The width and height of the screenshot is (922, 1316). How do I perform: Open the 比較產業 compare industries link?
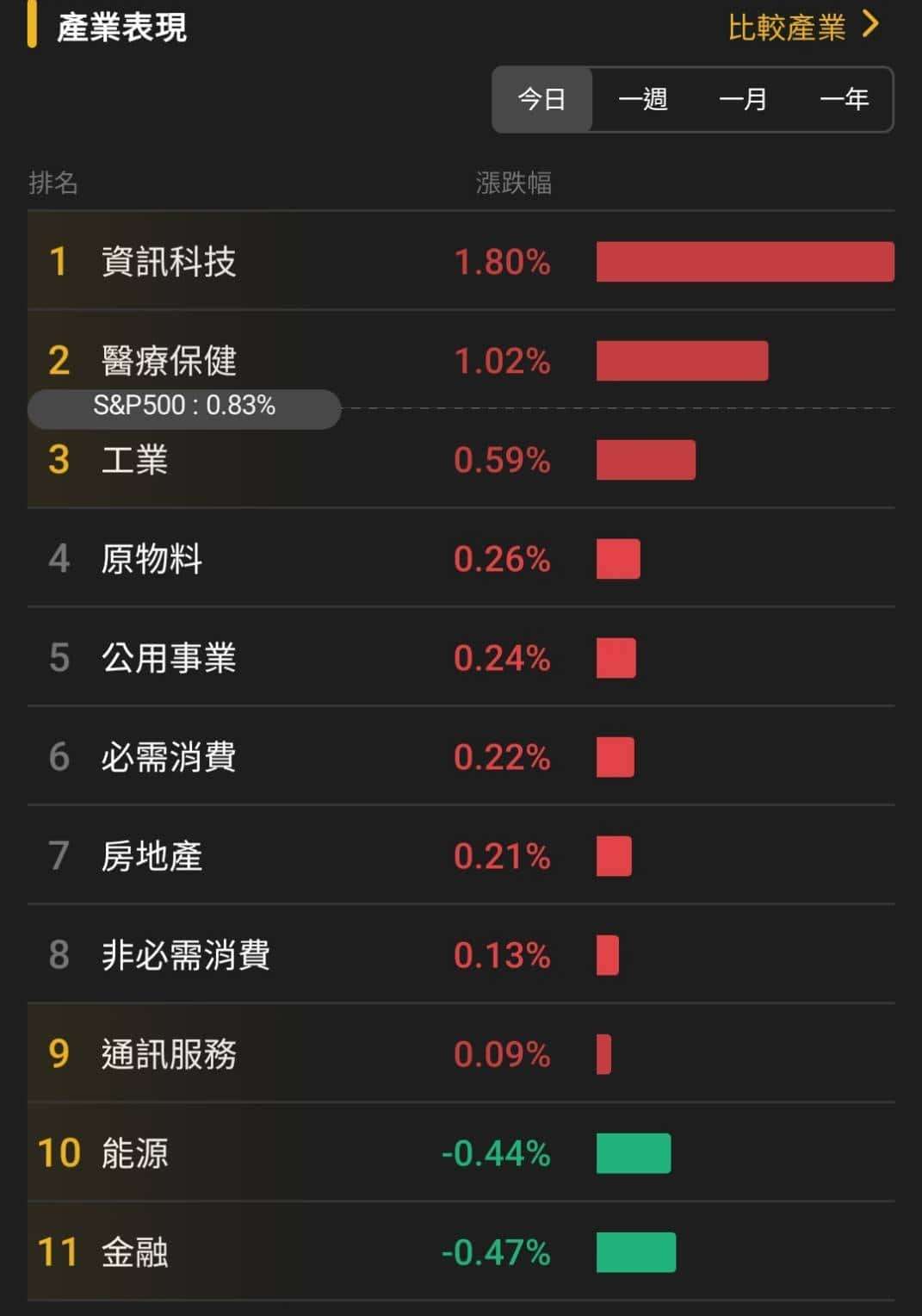tap(801, 28)
